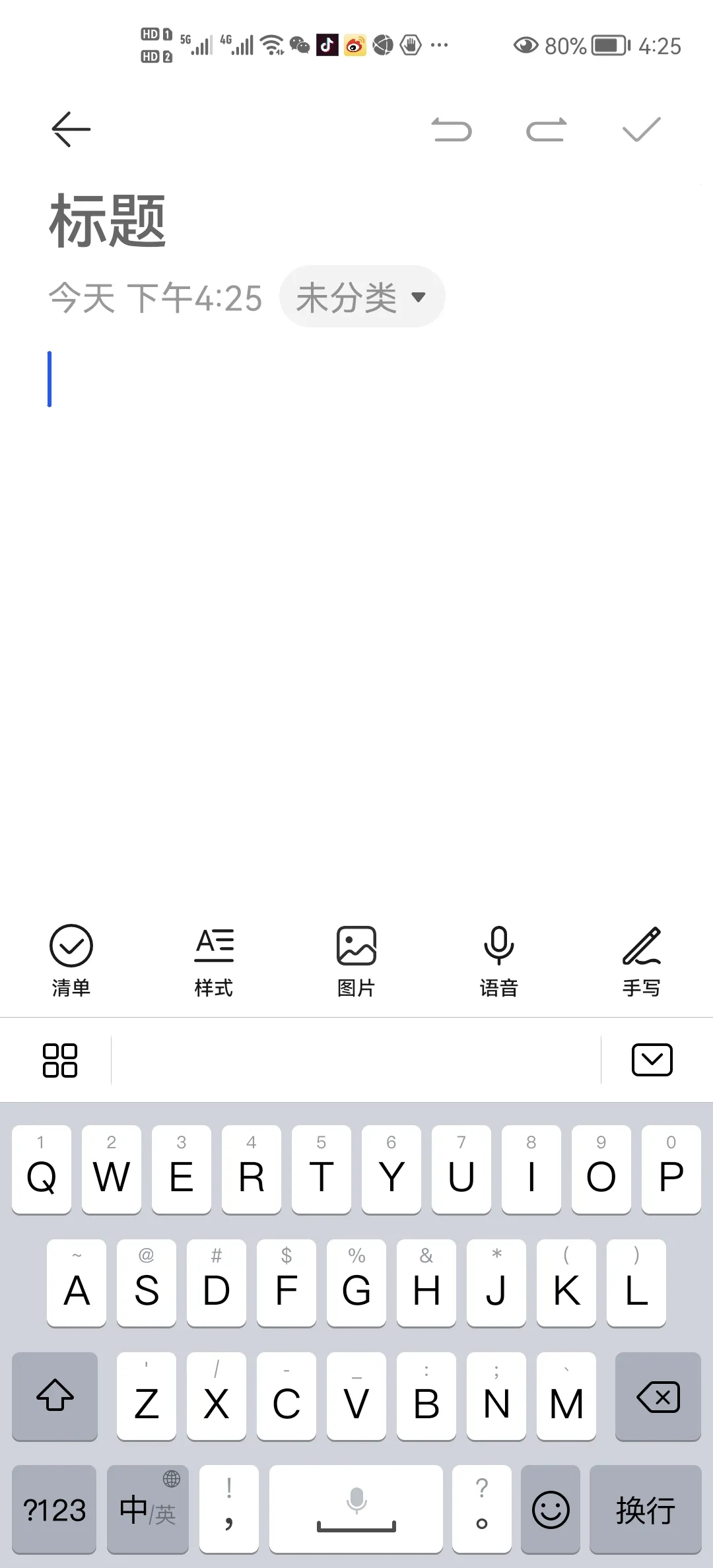713x1568 pixels.
Task: Tap the 换行 return key
Action: [645, 1510]
